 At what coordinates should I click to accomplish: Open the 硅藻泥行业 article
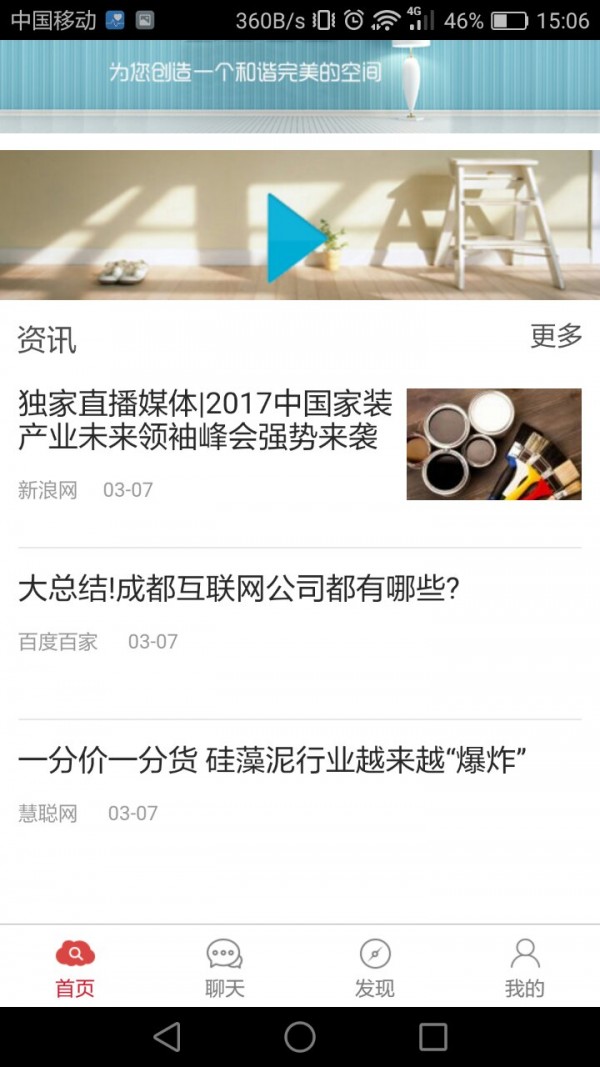click(x=272, y=761)
